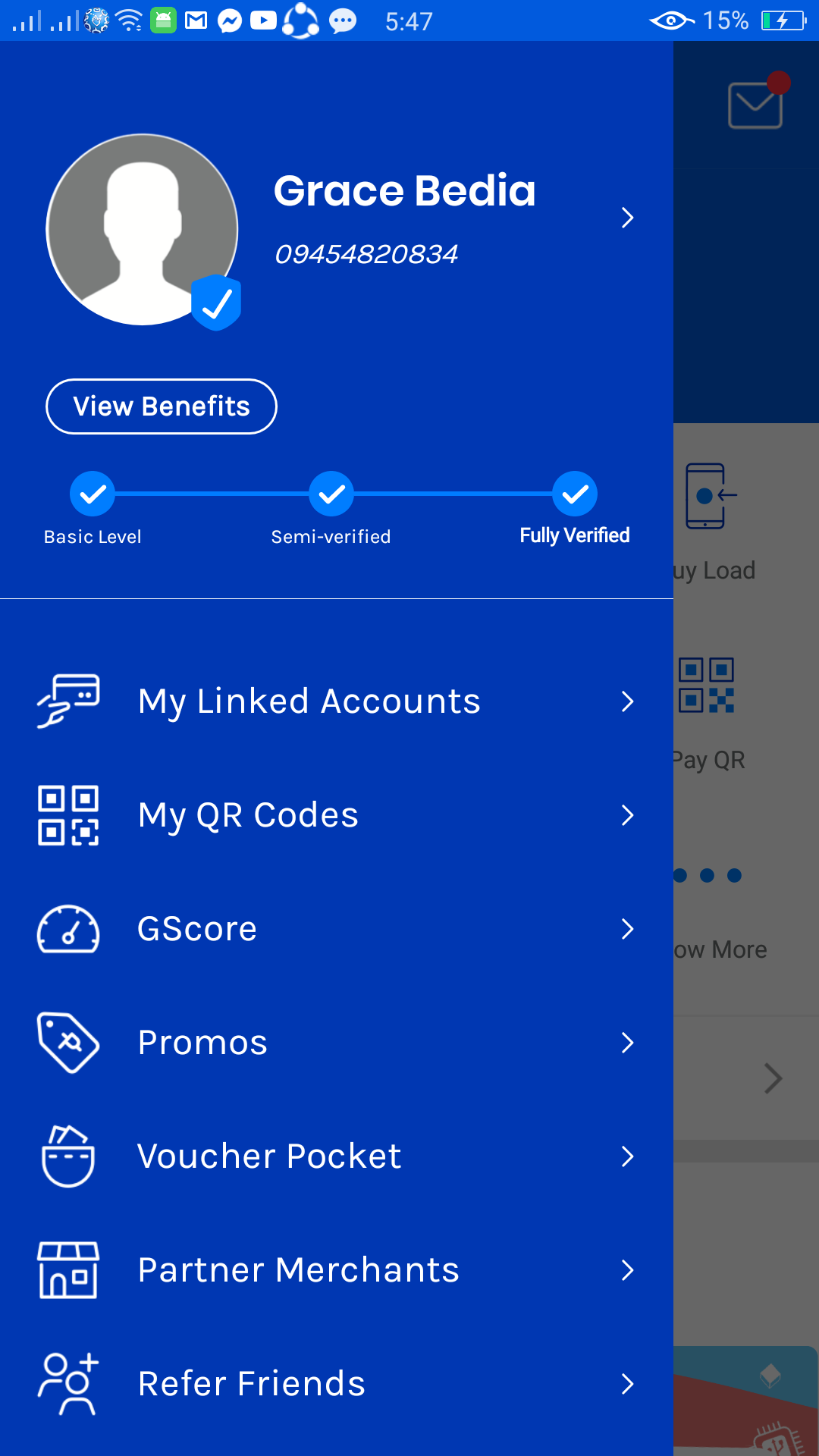Tap the gray profile picture avatar
819x1456 pixels.
pos(143,230)
